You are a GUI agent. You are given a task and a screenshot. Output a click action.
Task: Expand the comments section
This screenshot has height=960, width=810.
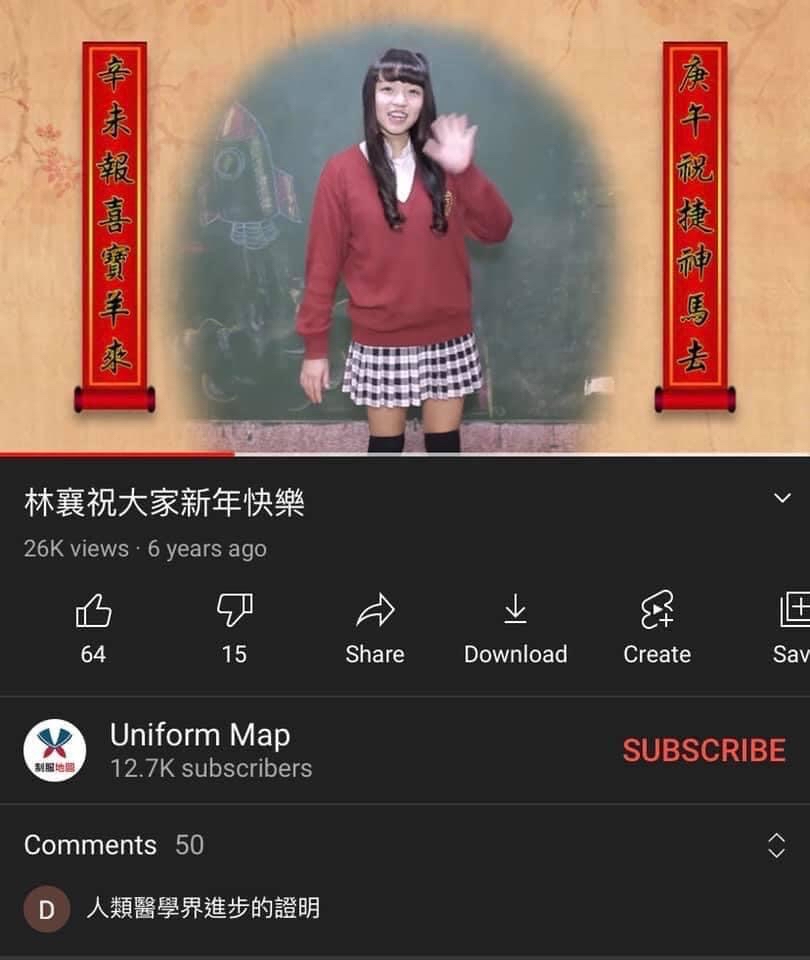click(x=776, y=845)
